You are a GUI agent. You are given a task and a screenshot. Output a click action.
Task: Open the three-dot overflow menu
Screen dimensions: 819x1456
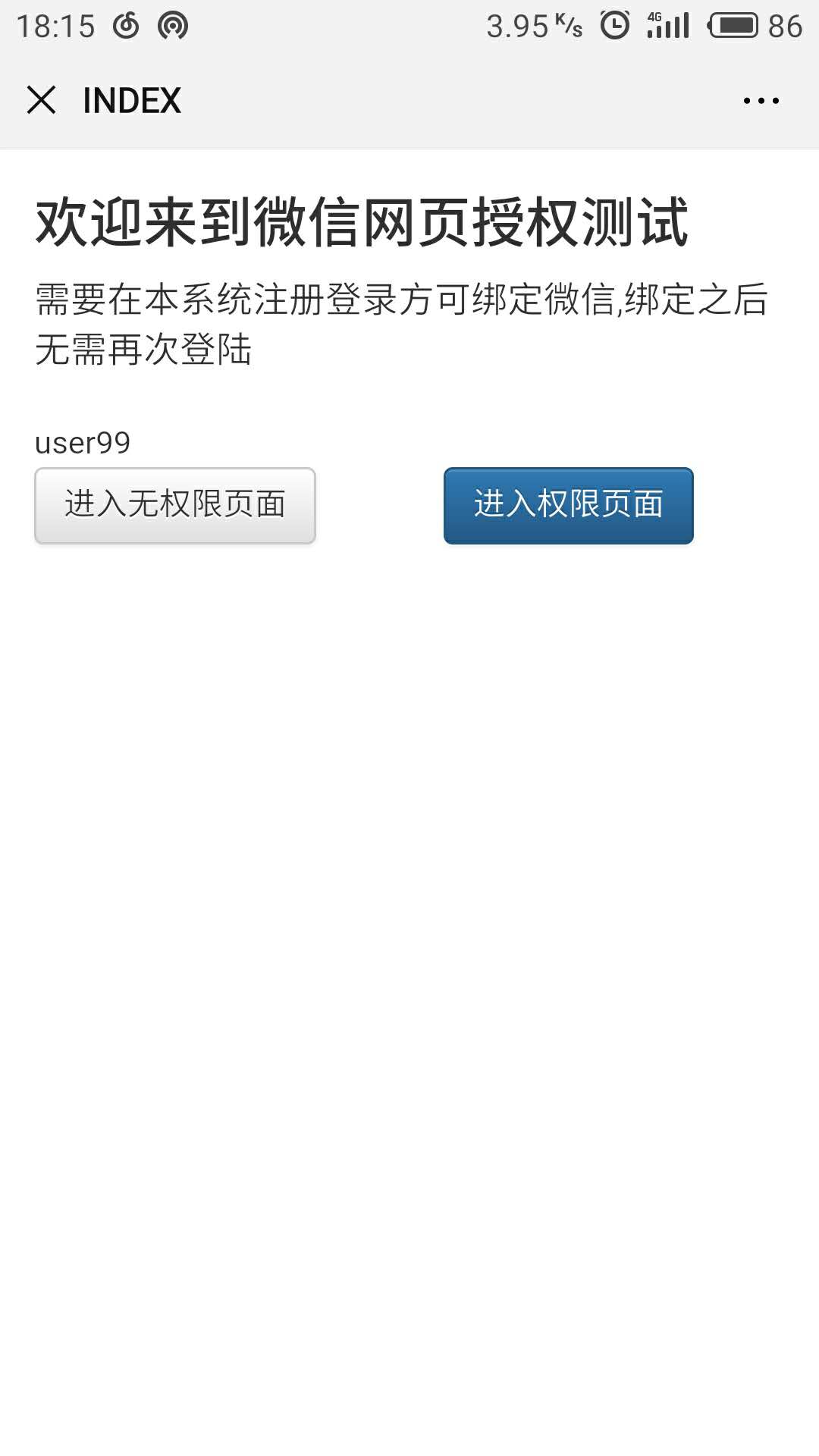tap(761, 101)
